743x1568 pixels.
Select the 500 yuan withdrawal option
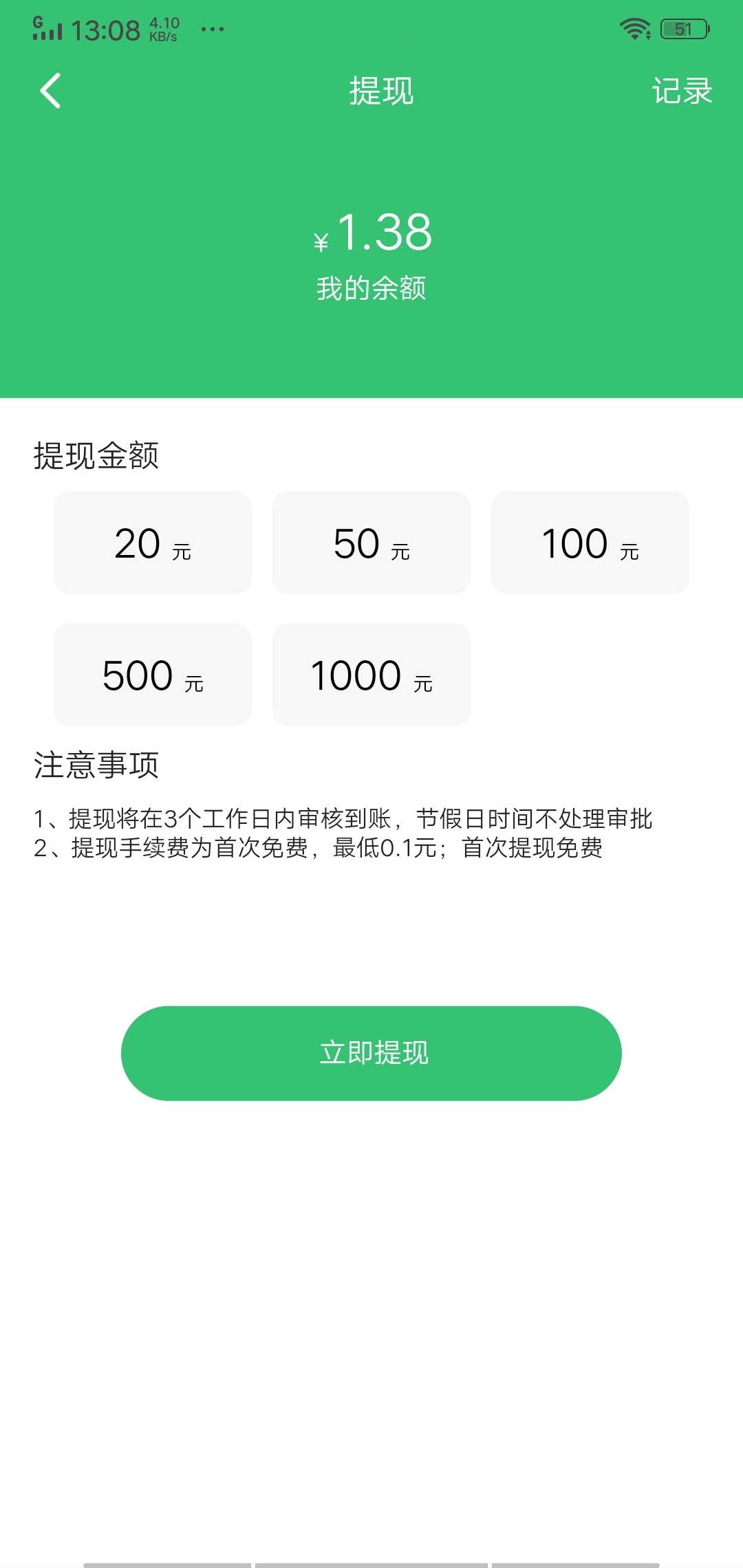coord(152,675)
